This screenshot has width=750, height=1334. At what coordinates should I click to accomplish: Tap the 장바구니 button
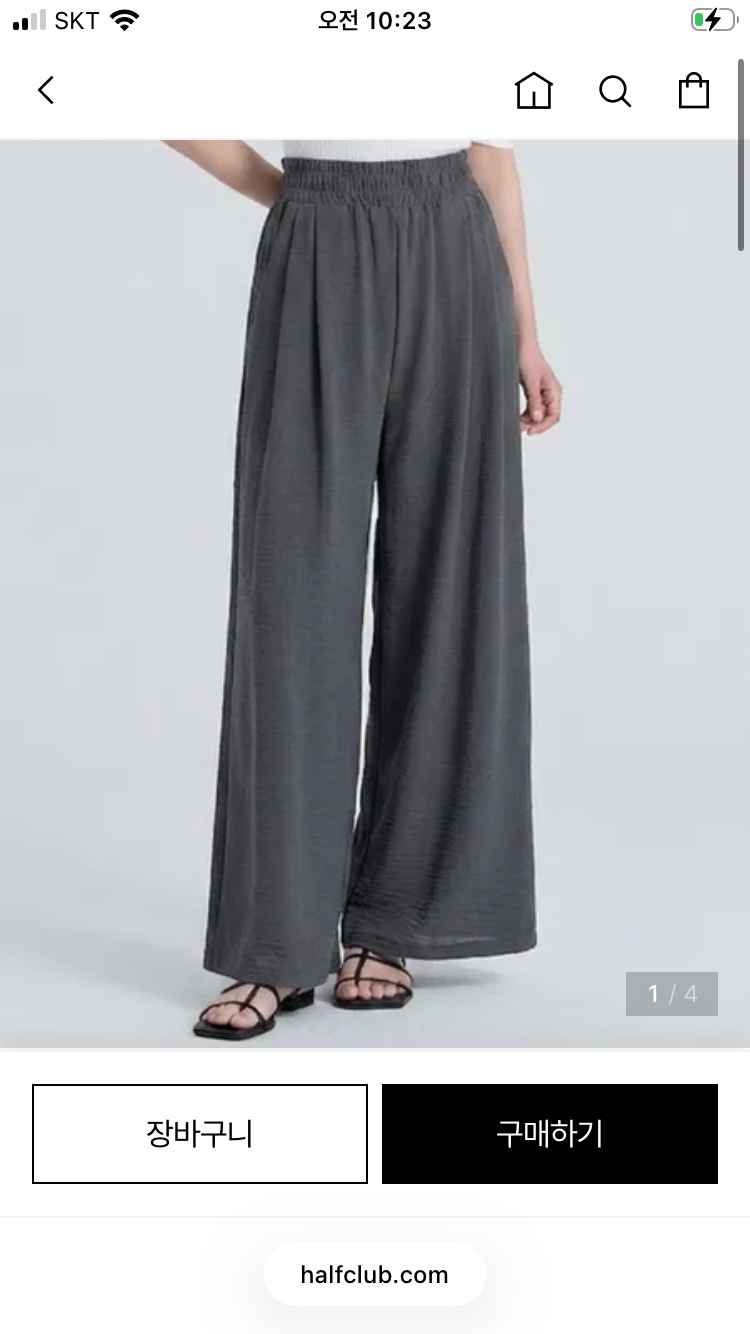[200, 1134]
